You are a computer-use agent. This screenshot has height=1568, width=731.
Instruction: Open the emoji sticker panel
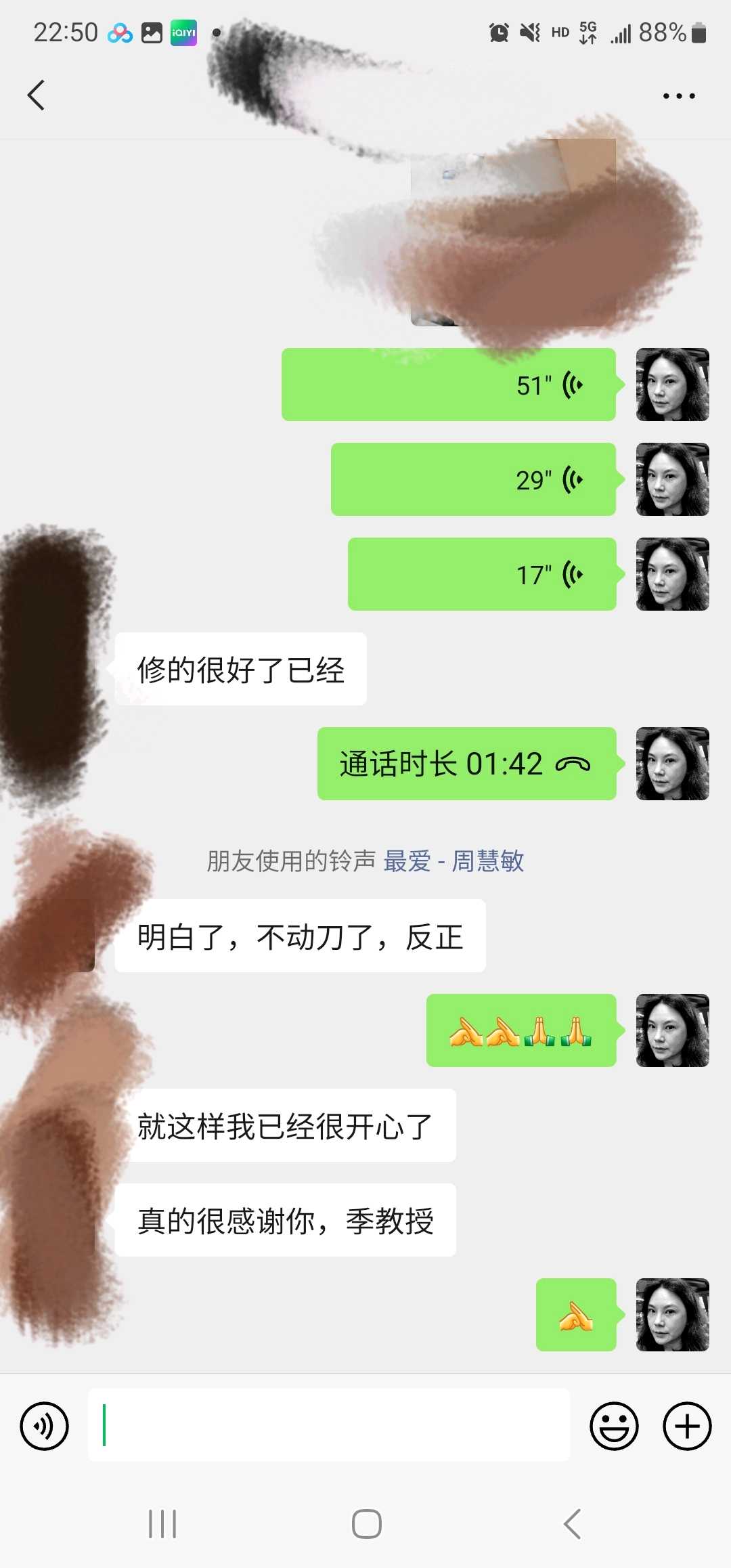click(614, 1426)
